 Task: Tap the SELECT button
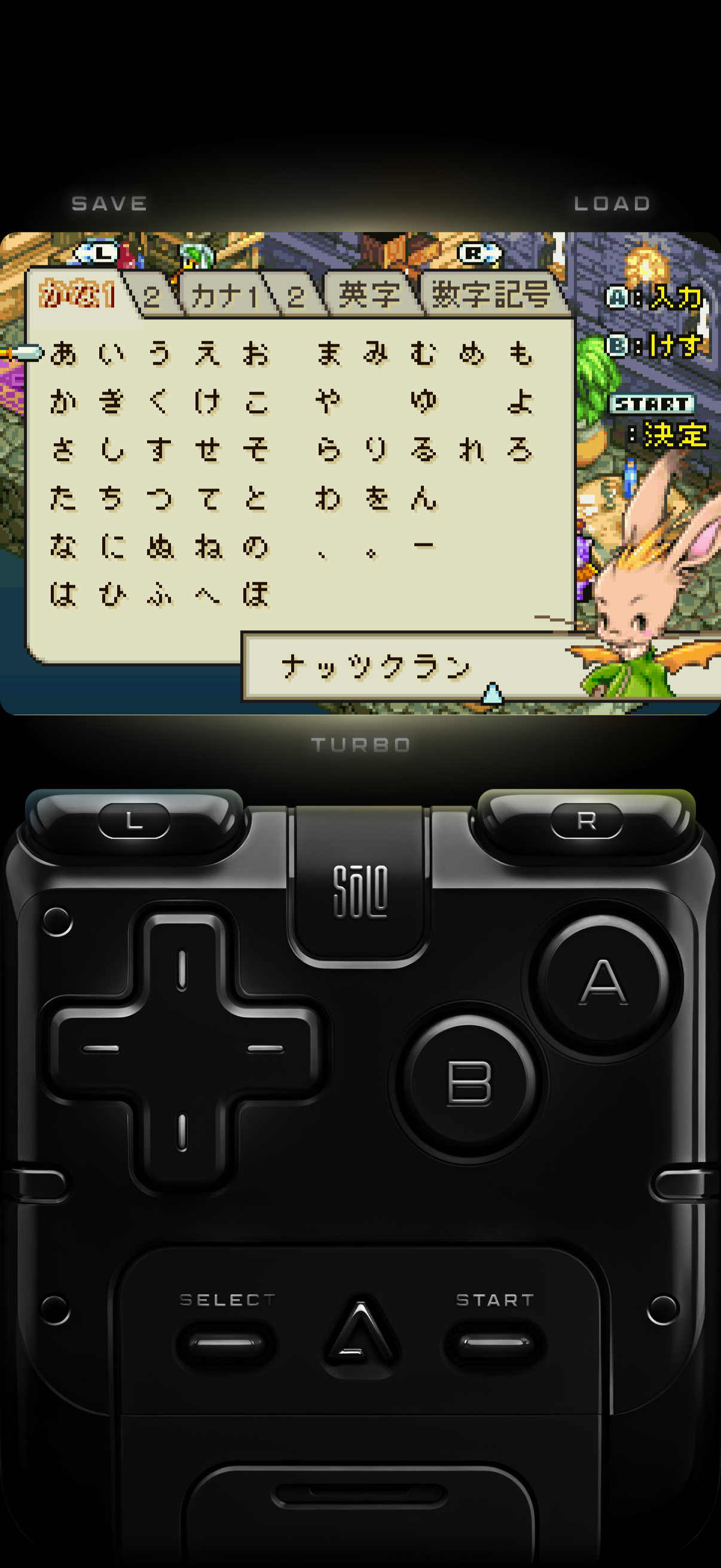point(227,1341)
